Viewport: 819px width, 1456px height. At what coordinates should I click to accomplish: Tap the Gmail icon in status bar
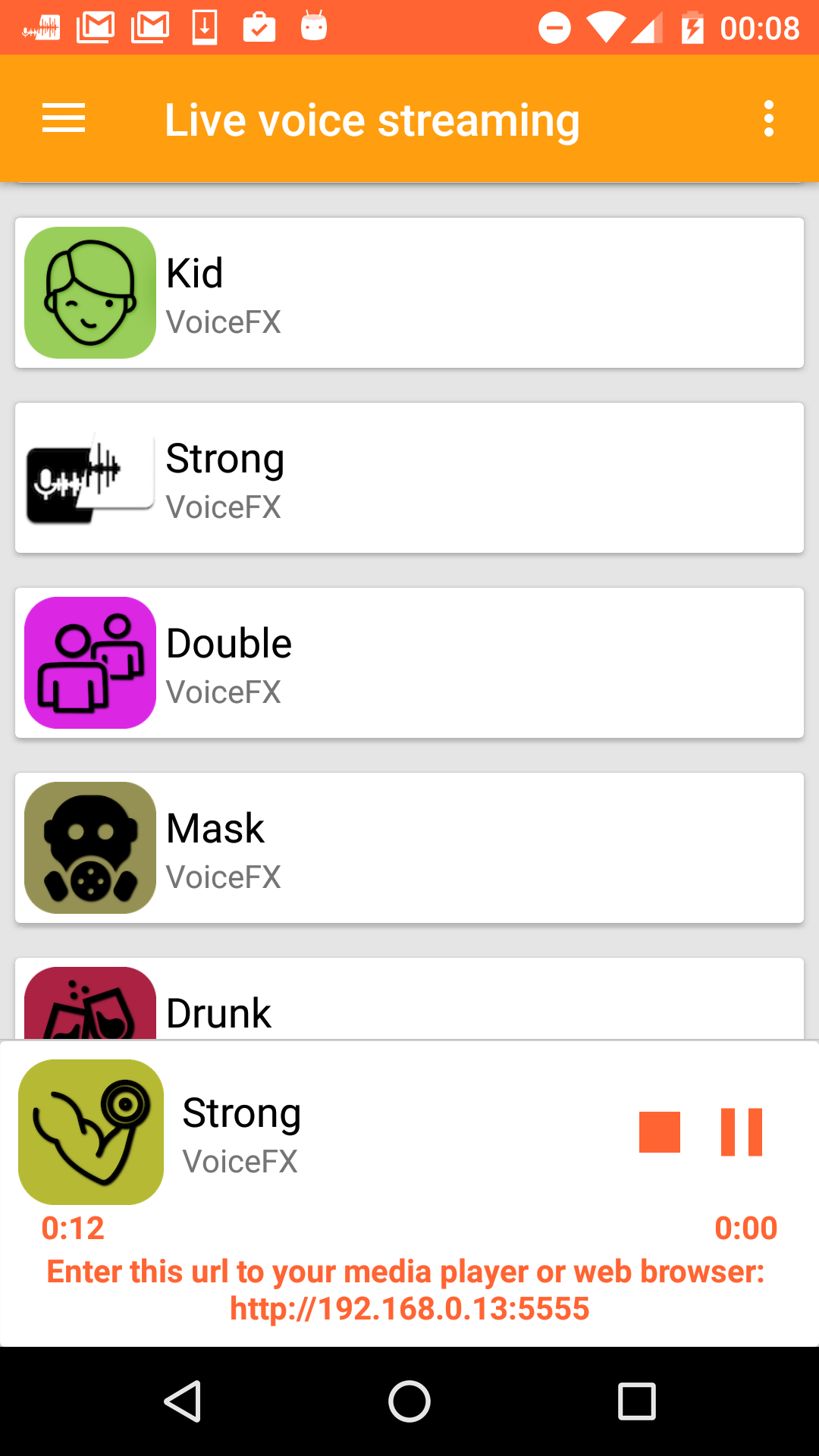tap(96, 27)
